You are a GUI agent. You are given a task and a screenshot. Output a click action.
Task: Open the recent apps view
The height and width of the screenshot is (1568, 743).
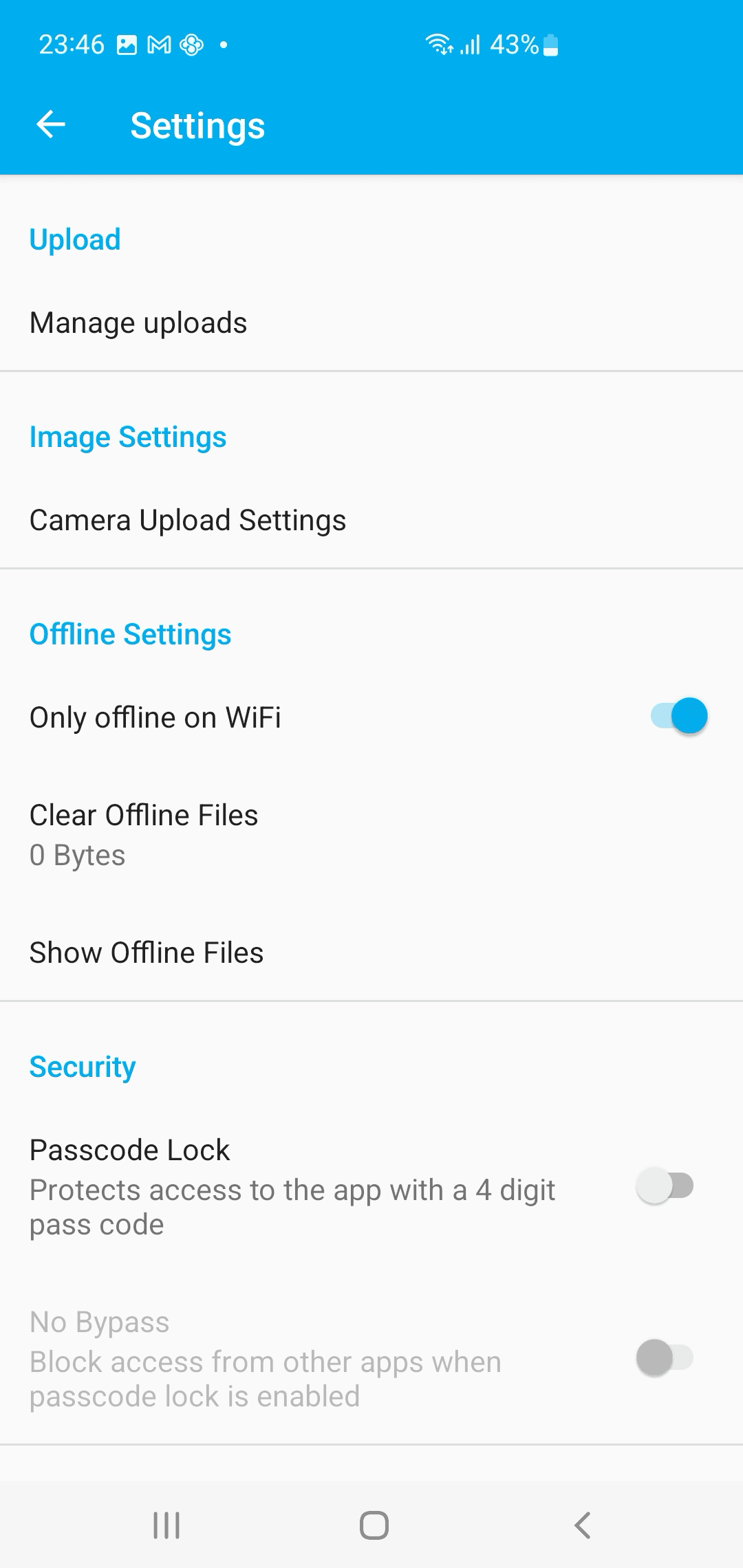pos(166,1525)
